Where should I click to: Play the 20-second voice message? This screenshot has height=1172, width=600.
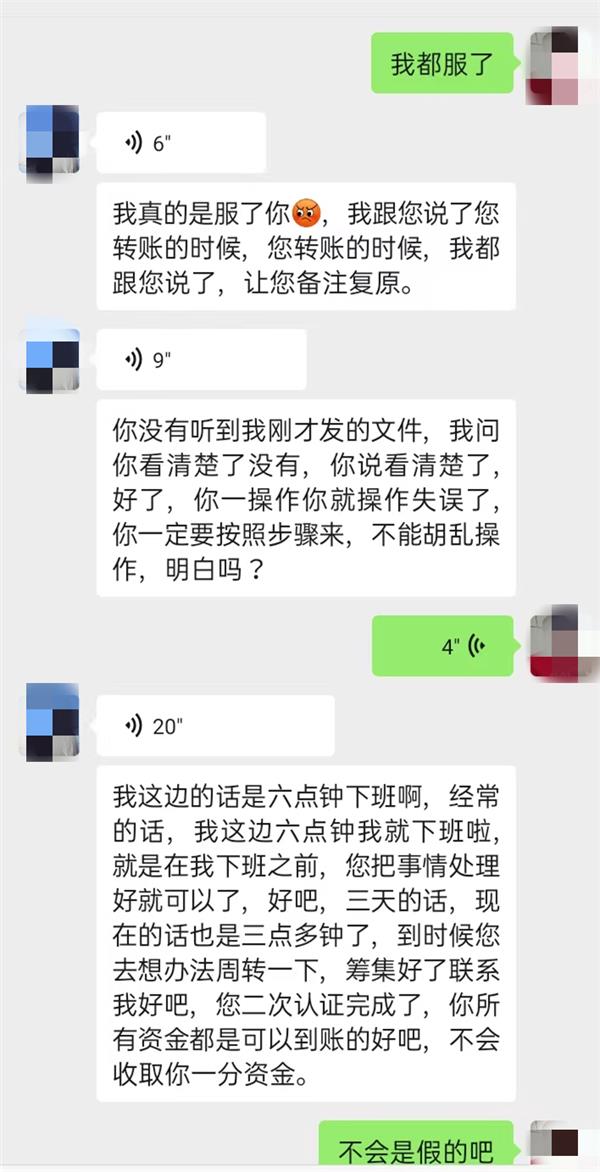click(215, 726)
